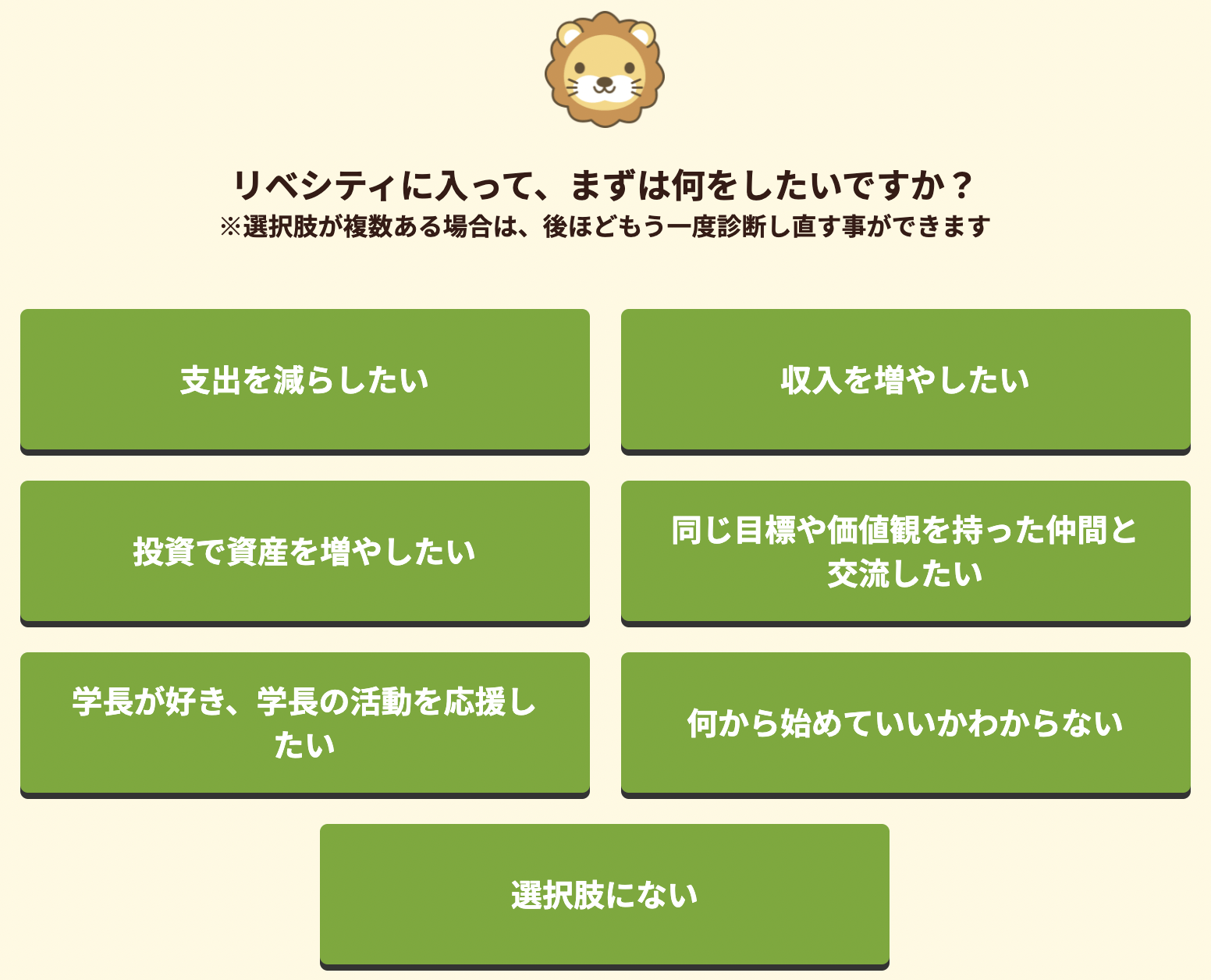Pick 同じ目標や価値観を持った仲間と交流したい
Image resolution: width=1211 pixels, height=980 pixels.
(905, 552)
